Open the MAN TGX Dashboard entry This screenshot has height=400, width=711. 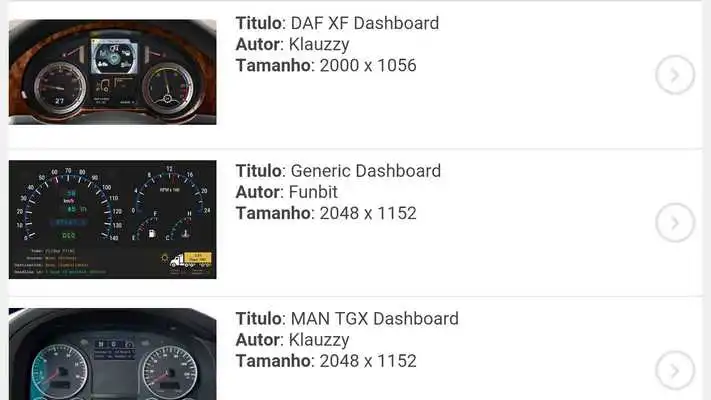[x=347, y=319]
